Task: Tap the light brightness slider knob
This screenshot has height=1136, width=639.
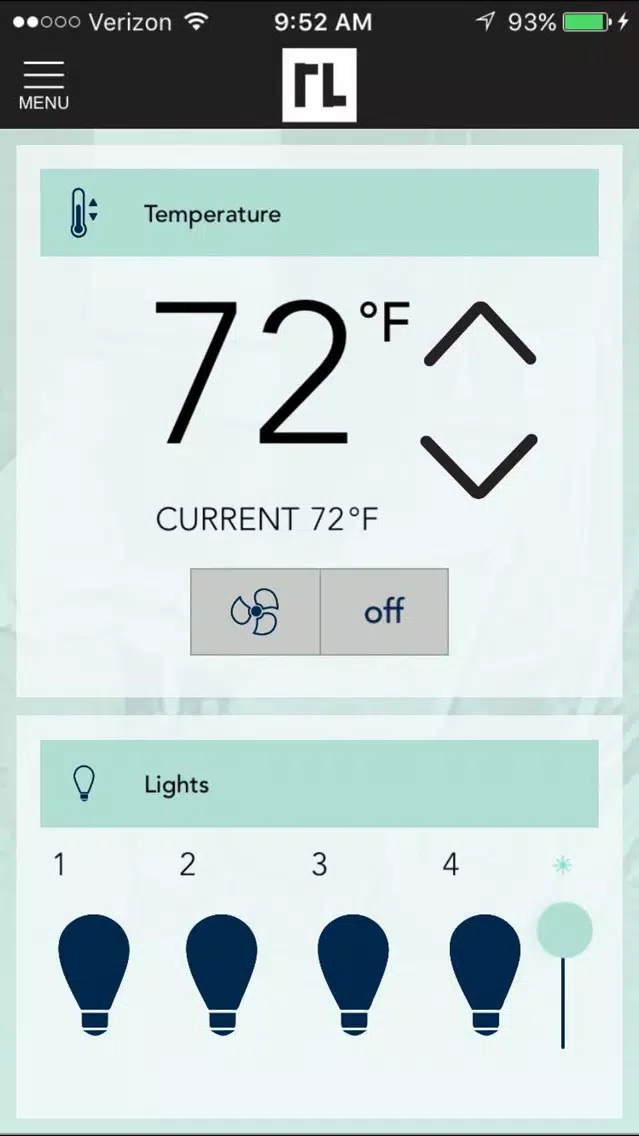Action: pyautogui.click(x=564, y=929)
